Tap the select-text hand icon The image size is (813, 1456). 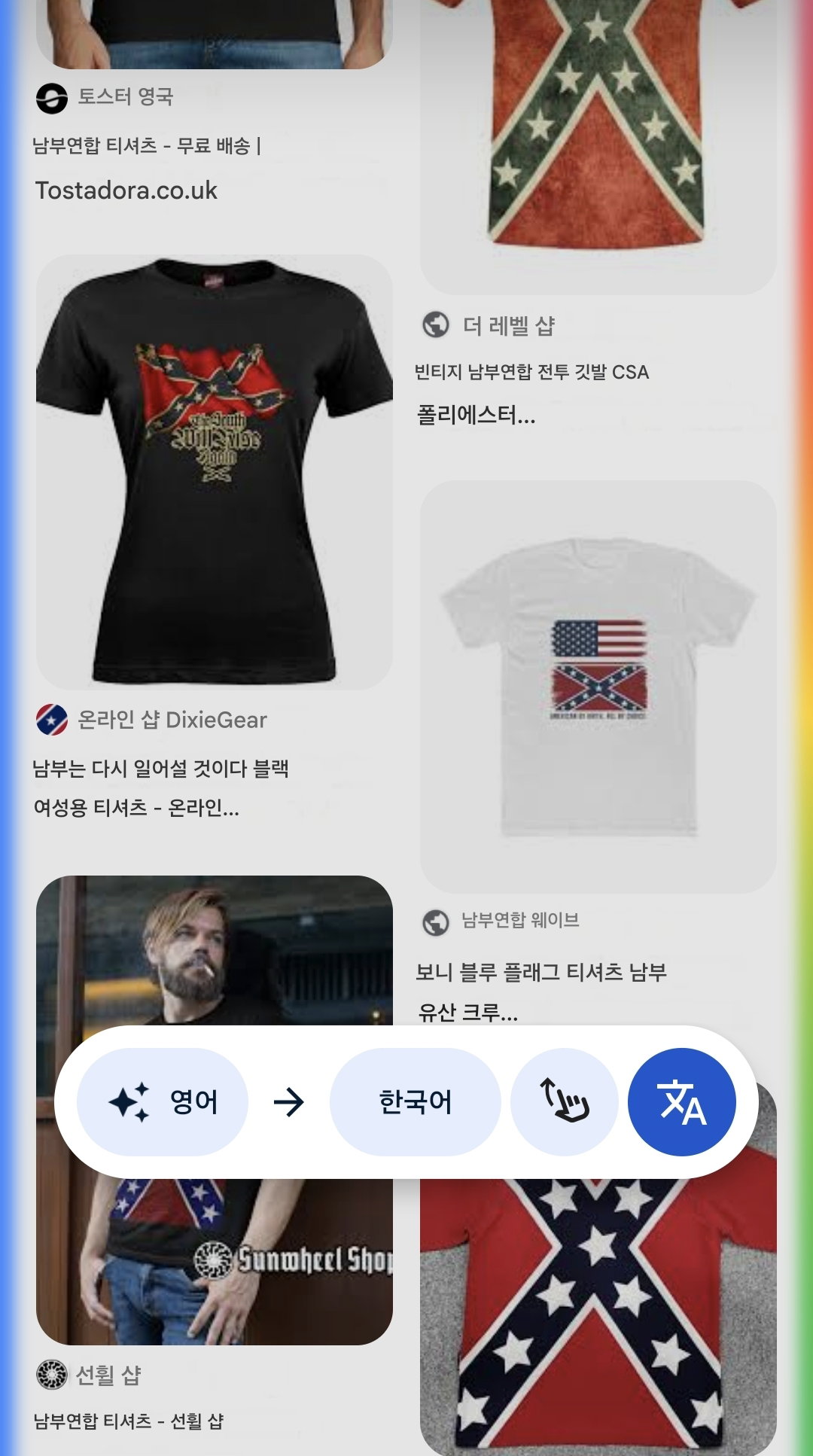pos(565,1102)
